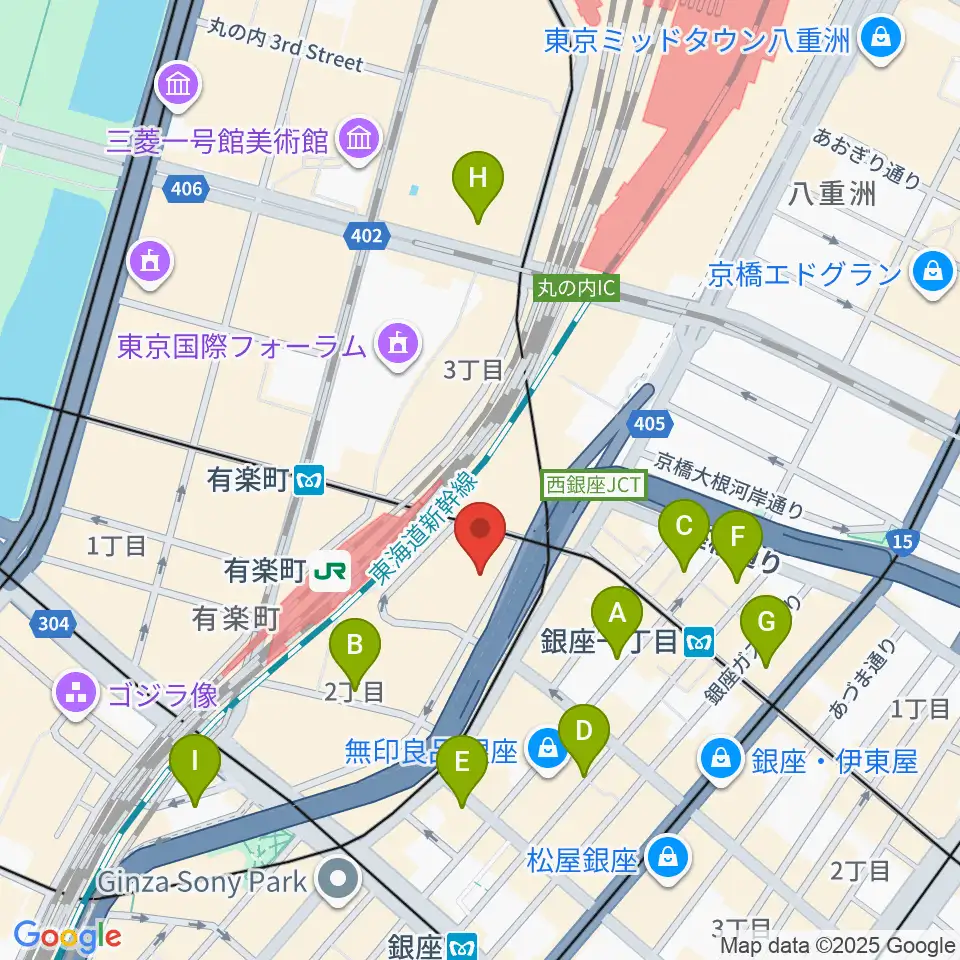
Task: Tap the 有楽町 JR station icon
Action: click(x=329, y=572)
